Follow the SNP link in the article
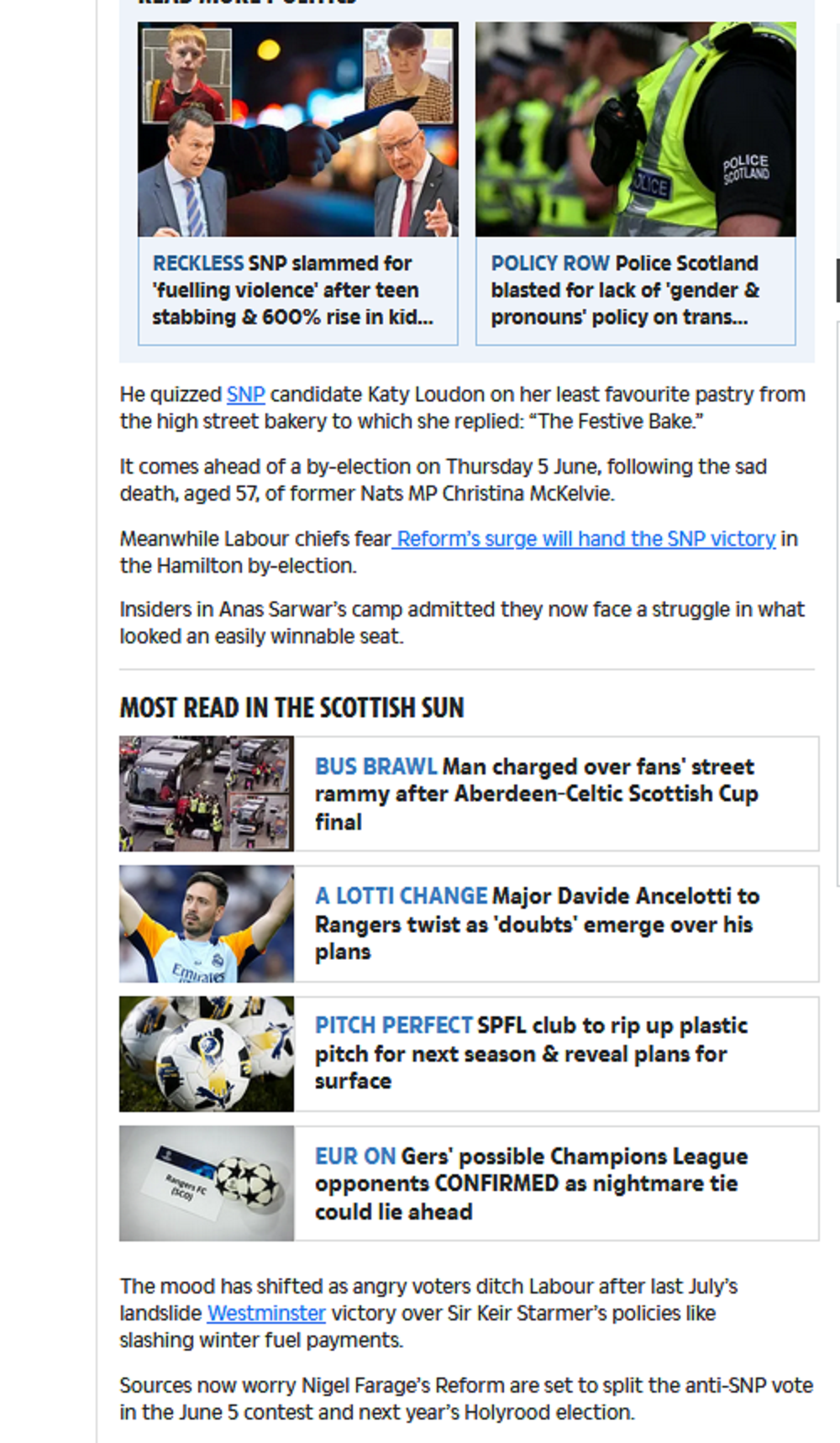 coord(245,394)
